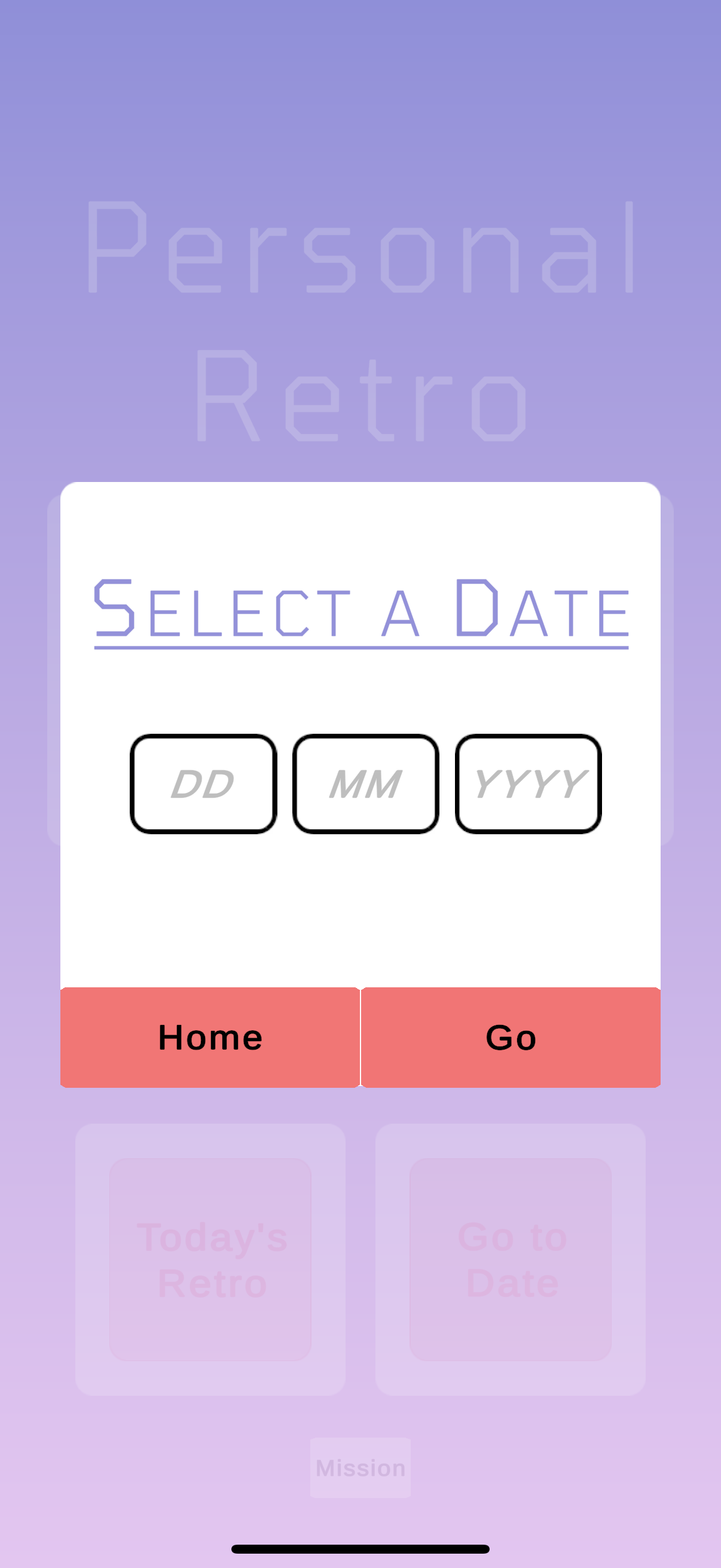The width and height of the screenshot is (721, 1568).
Task: Confirm the date with Go
Action: [x=511, y=1037]
